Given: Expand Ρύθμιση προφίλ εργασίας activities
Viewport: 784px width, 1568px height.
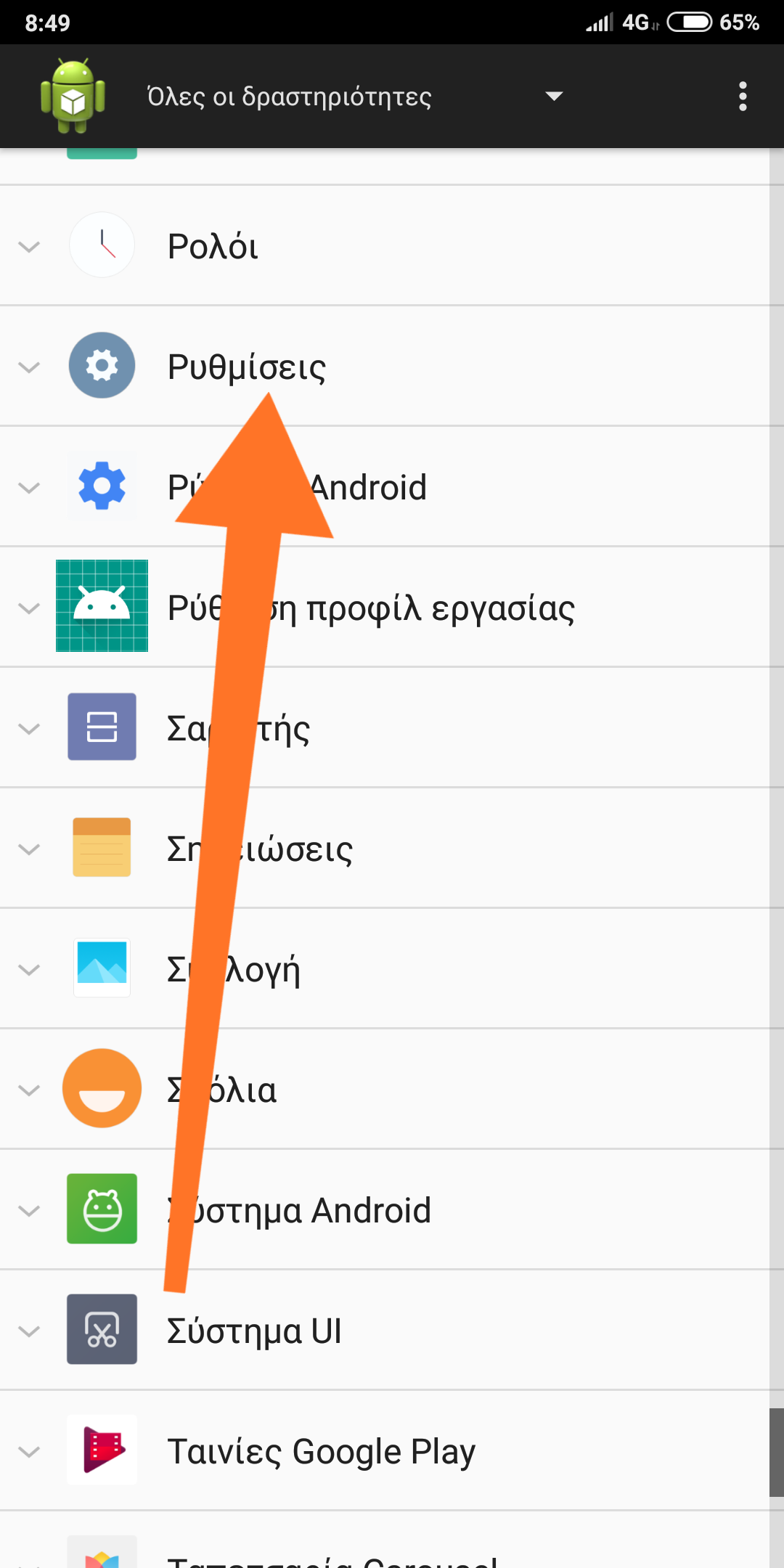Looking at the screenshot, I should (x=29, y=608).
